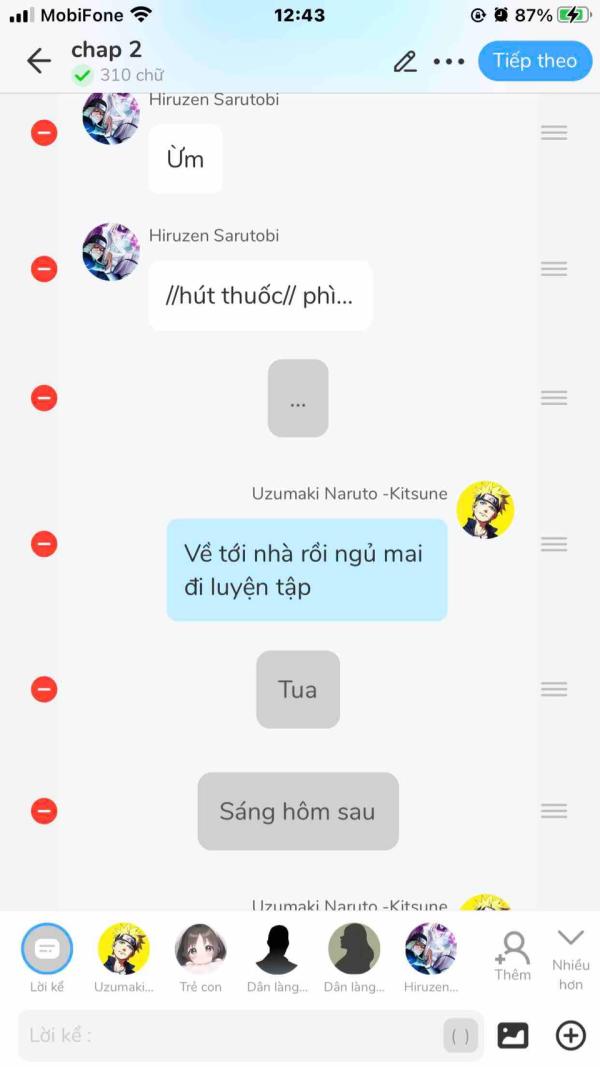Insert parentheses with the ( ) button
The height and width of the screenshot is (1067, 600).
460,1036
